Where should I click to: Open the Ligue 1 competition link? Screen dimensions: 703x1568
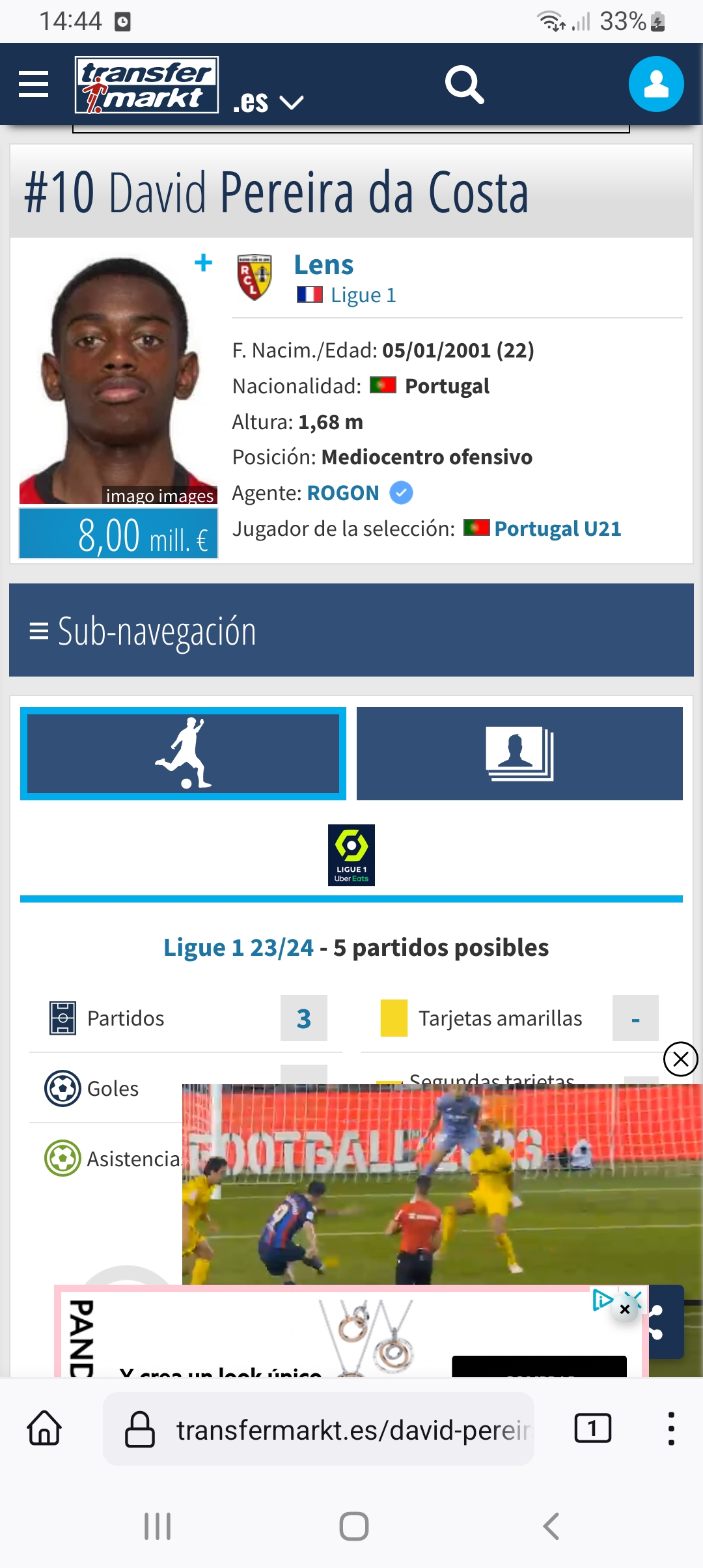(x=363, y=296)
